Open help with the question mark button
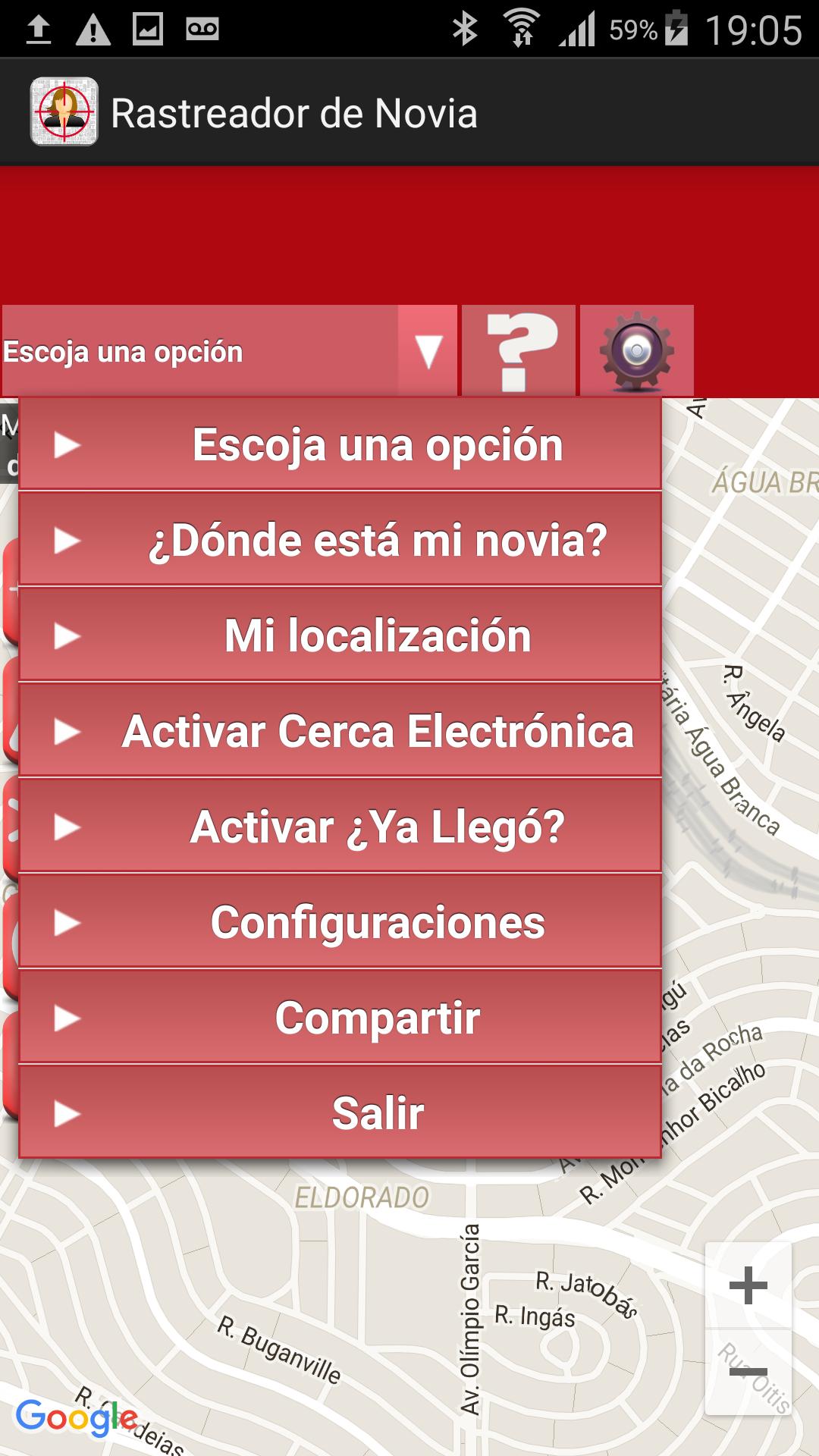This screenshot has width=819, height=1456. pyautogui.click(x=519, y=351)
